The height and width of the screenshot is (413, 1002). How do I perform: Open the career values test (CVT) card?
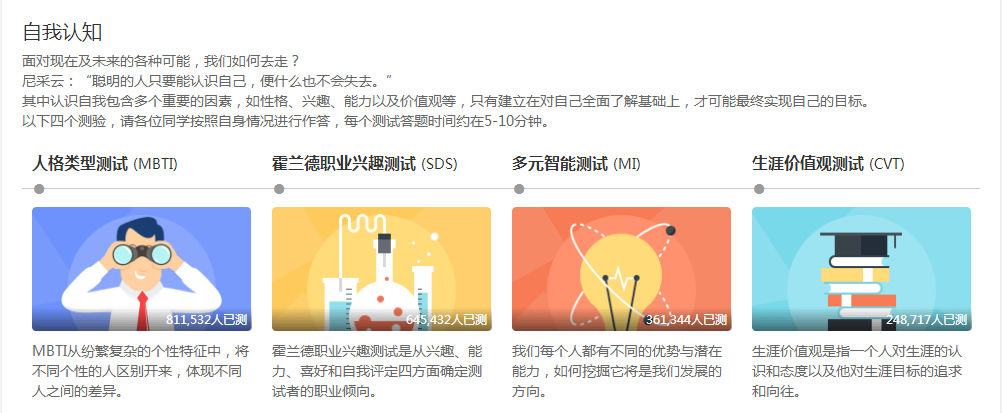(861, 268)
